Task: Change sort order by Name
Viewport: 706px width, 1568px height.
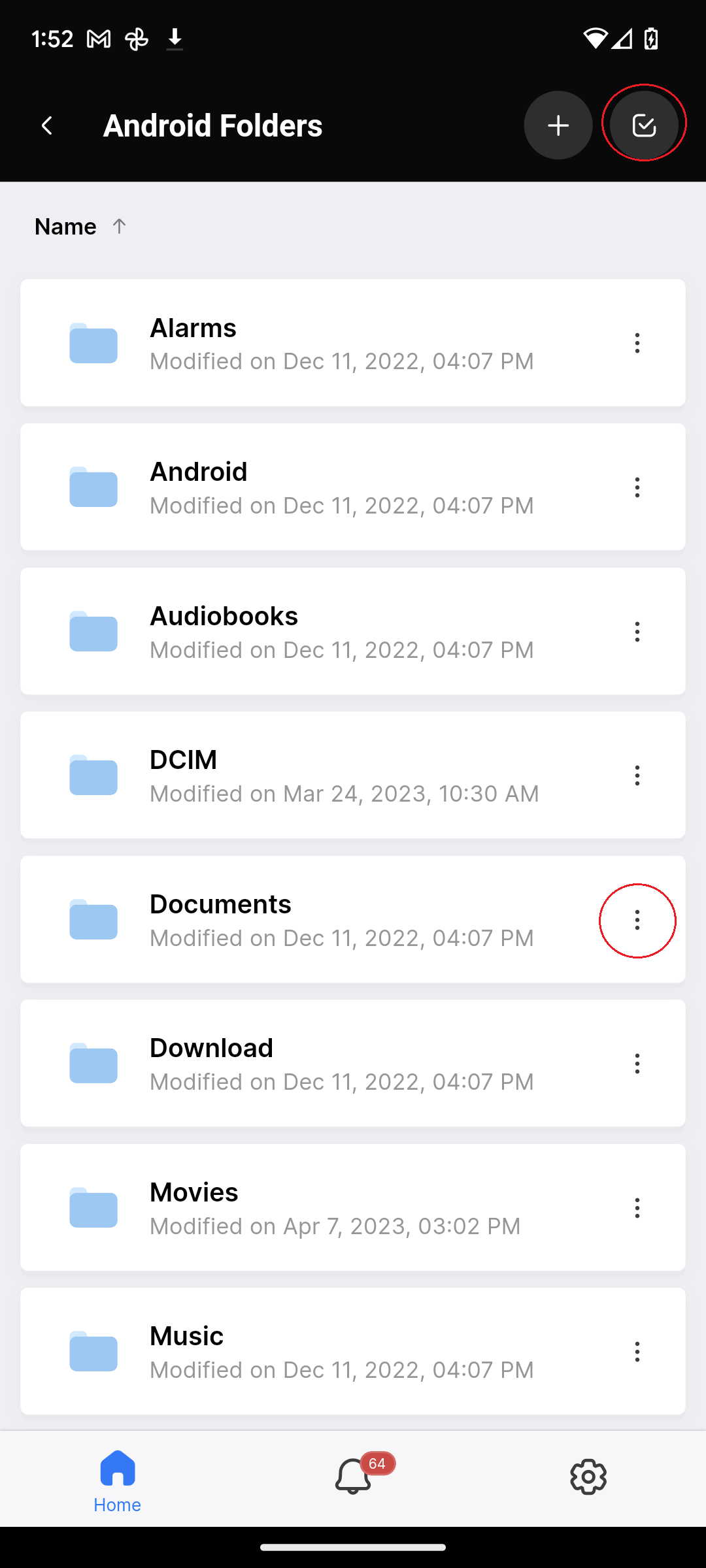Action: pyautogui.click(x=80, y=227)
